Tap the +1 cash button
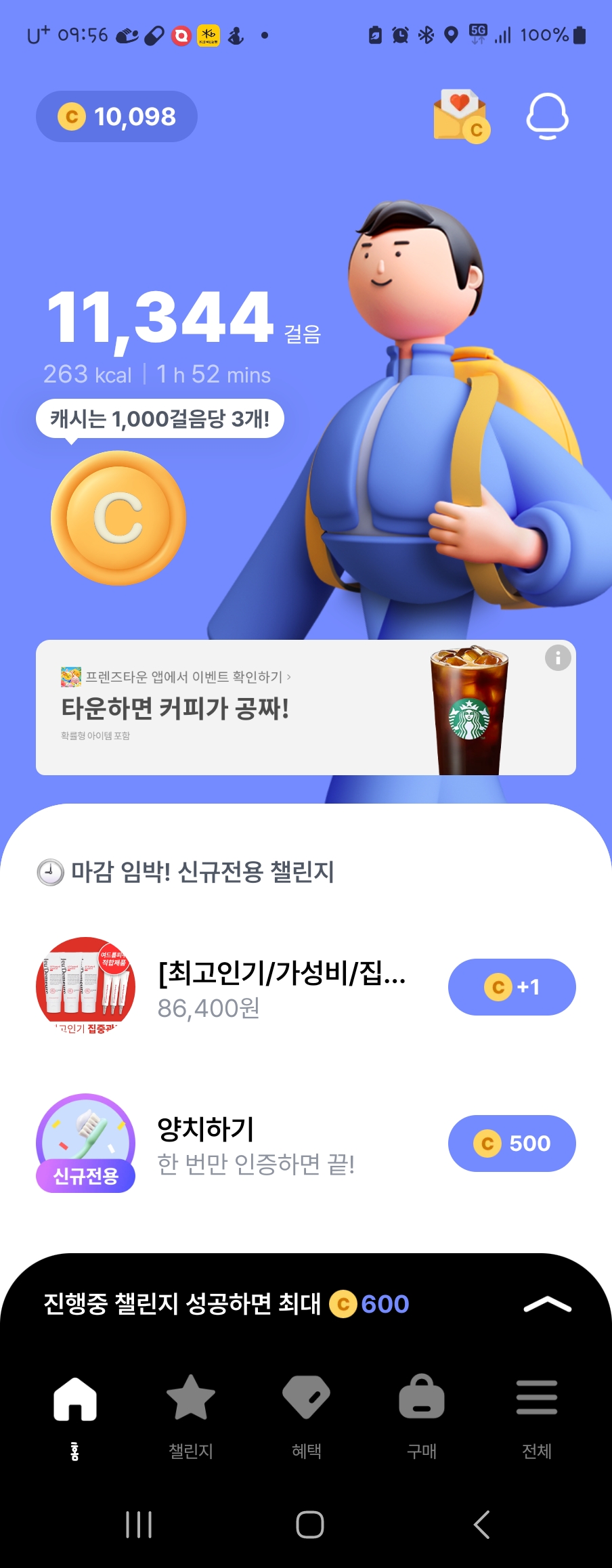The image size is (612, 1568). point(512,987)
